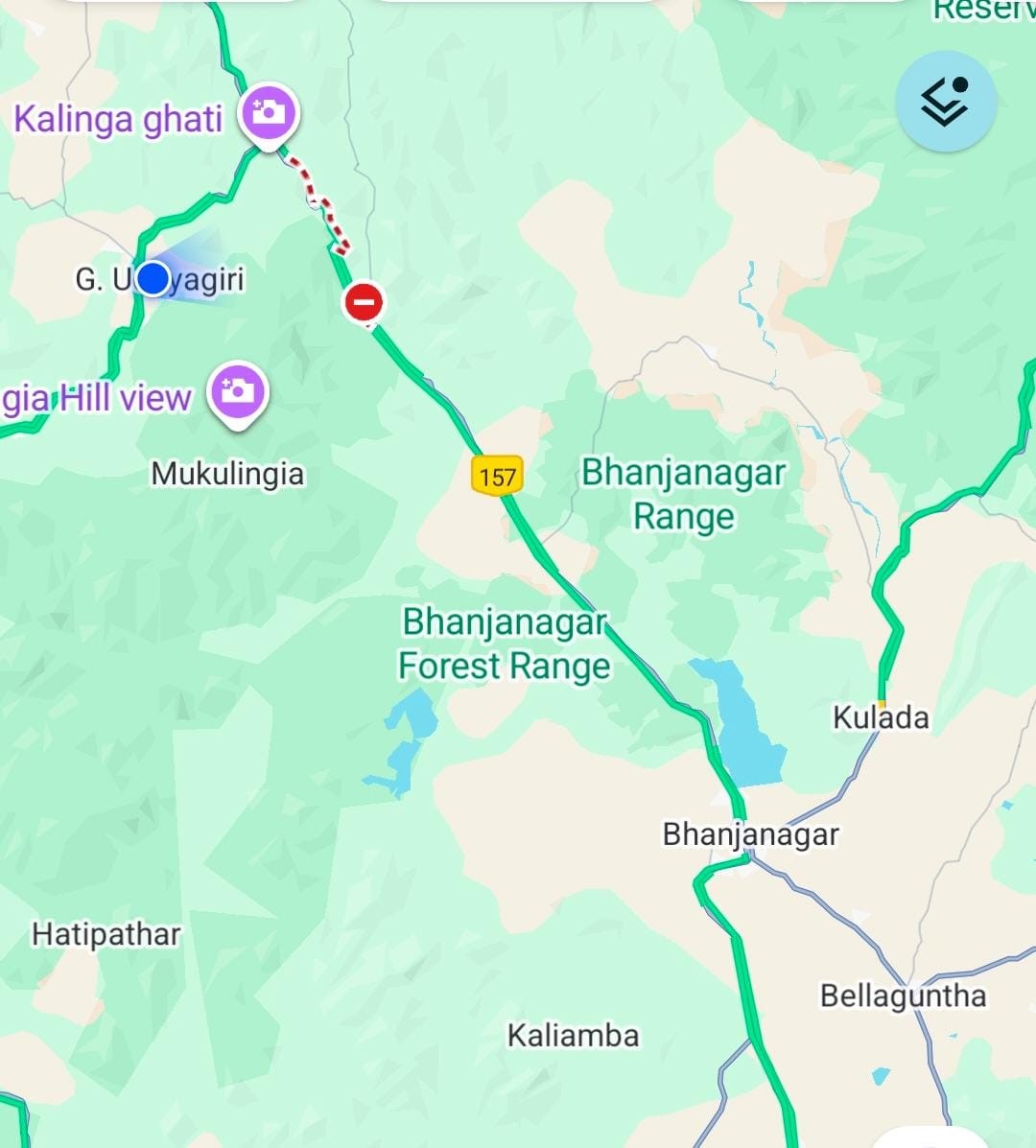Select the Bhanjanagar town label
The image size is (1036, 1148).
tap(750, 834)
